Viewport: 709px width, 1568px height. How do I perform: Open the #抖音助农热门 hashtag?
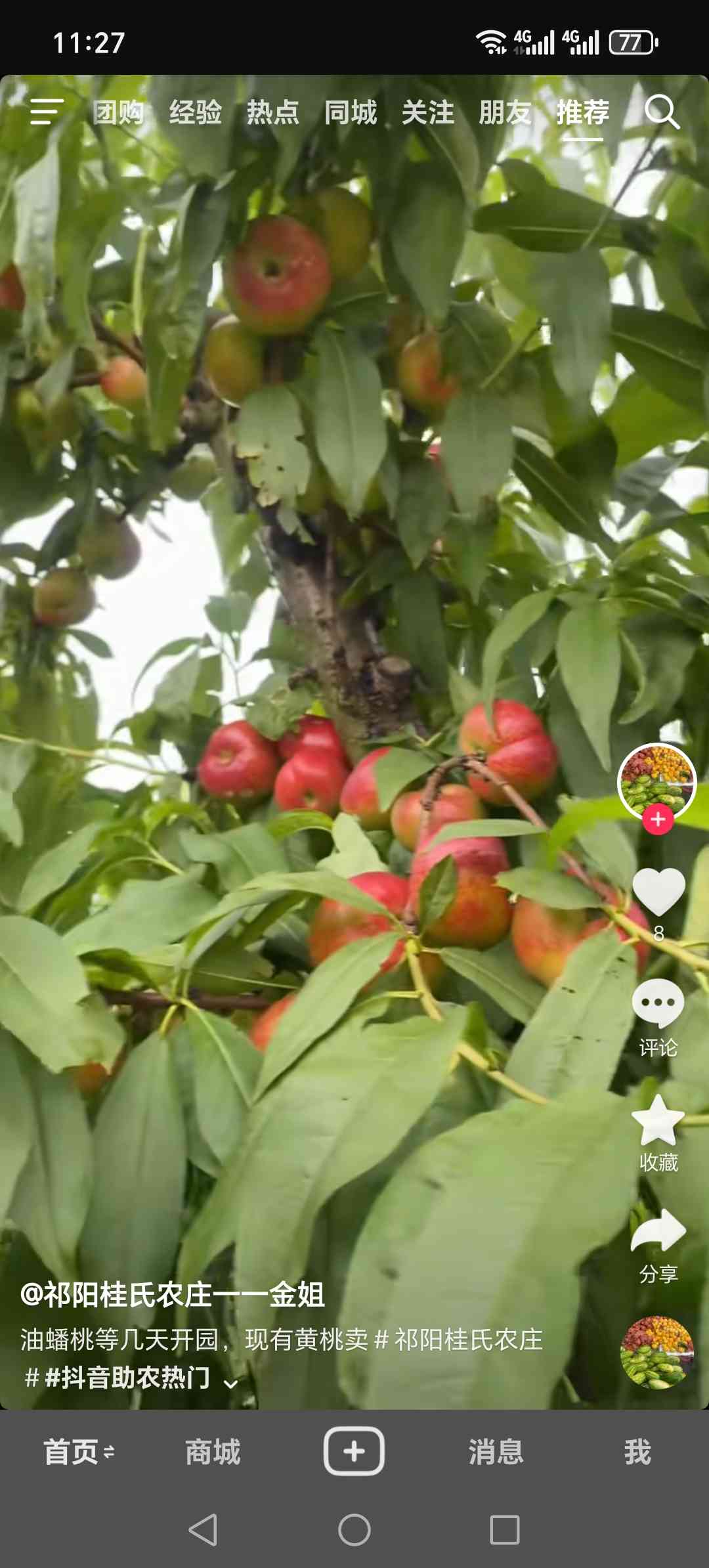[127, 1378]
